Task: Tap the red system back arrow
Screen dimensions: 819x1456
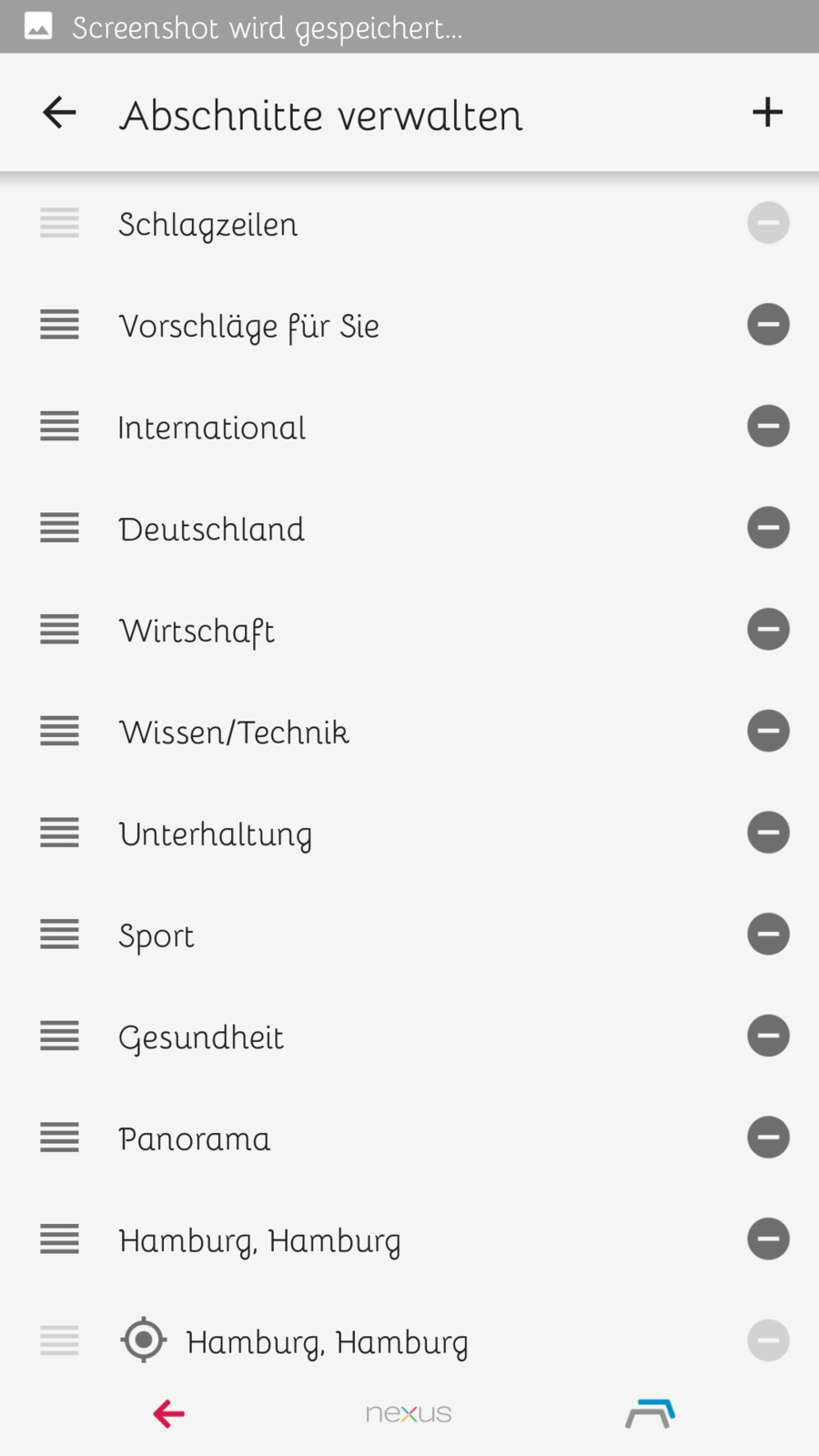Action: (168, 1413)
